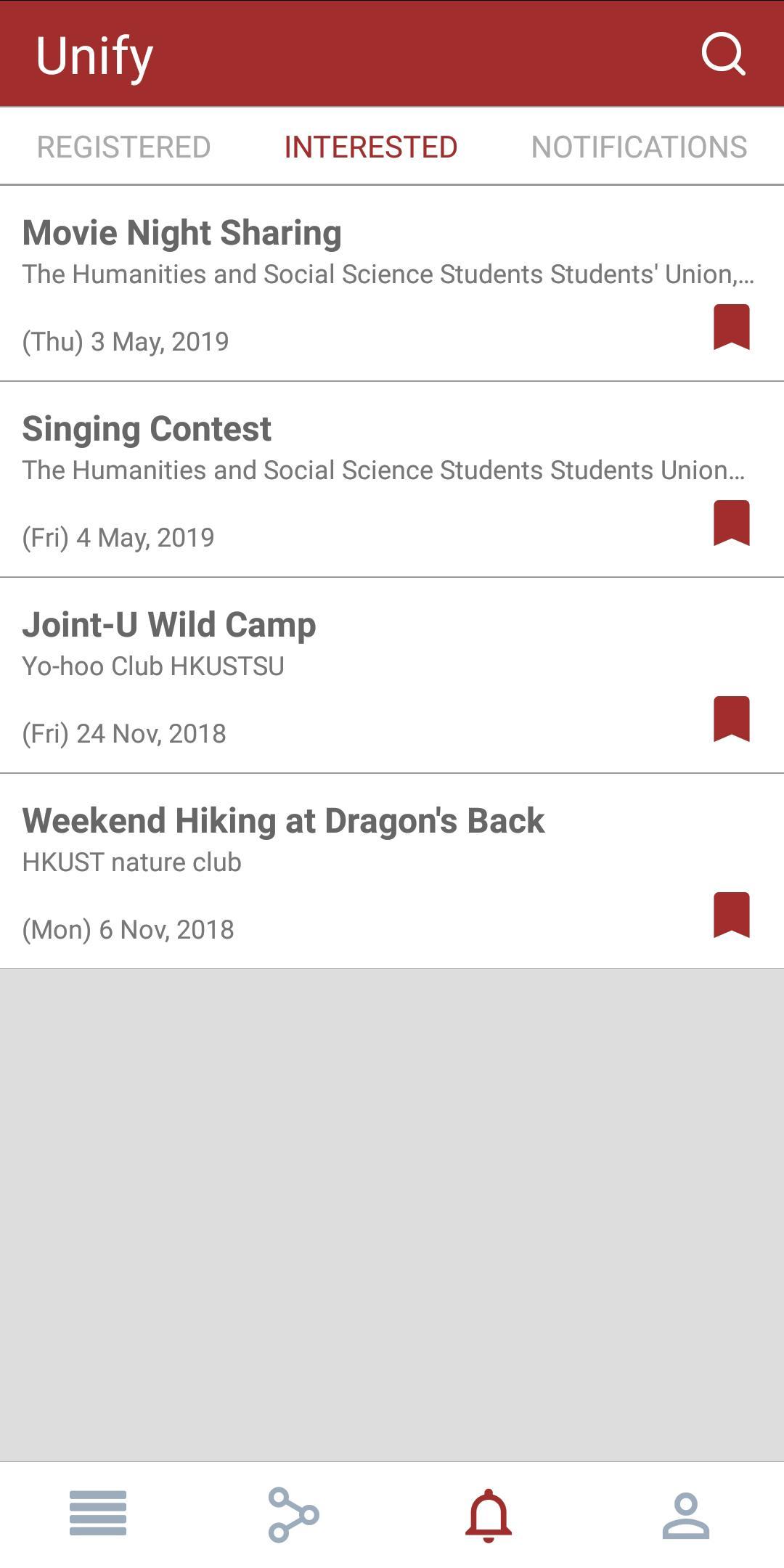This screenshot has height=1568, width=784.
Task: Open the Joint-U Wild Camp event
Action: click(x=392, y=676)
